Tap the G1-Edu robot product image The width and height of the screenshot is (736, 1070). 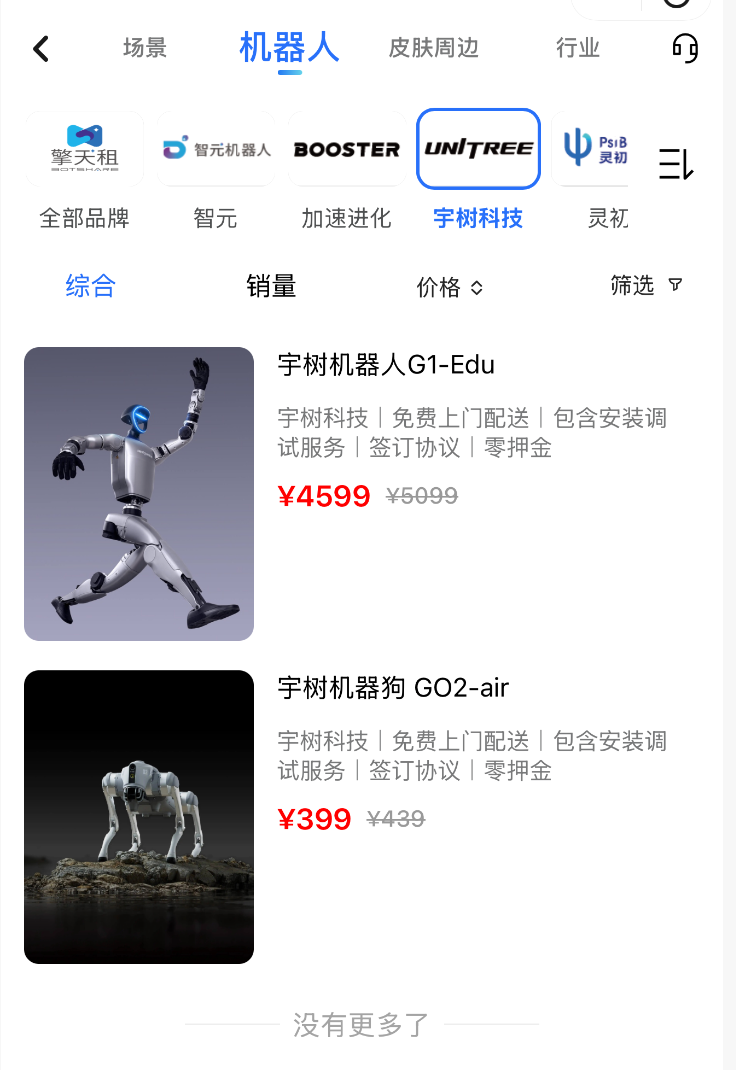[x=138, y=493]
